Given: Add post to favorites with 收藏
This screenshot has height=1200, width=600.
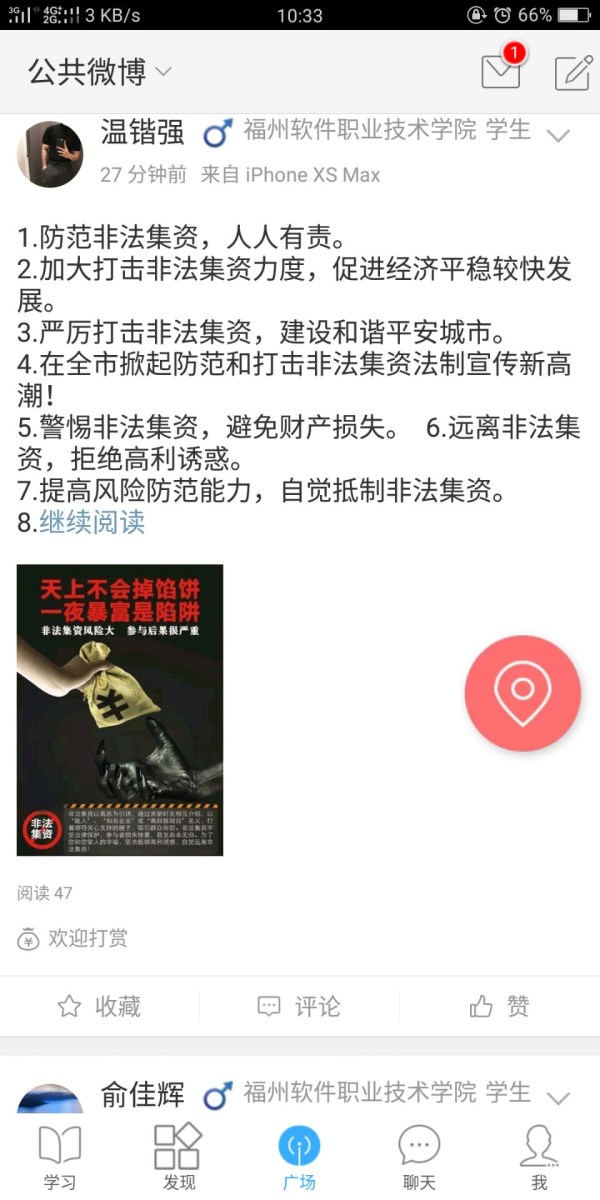Looking at the screenshot, I should (x=99, y=1006).
